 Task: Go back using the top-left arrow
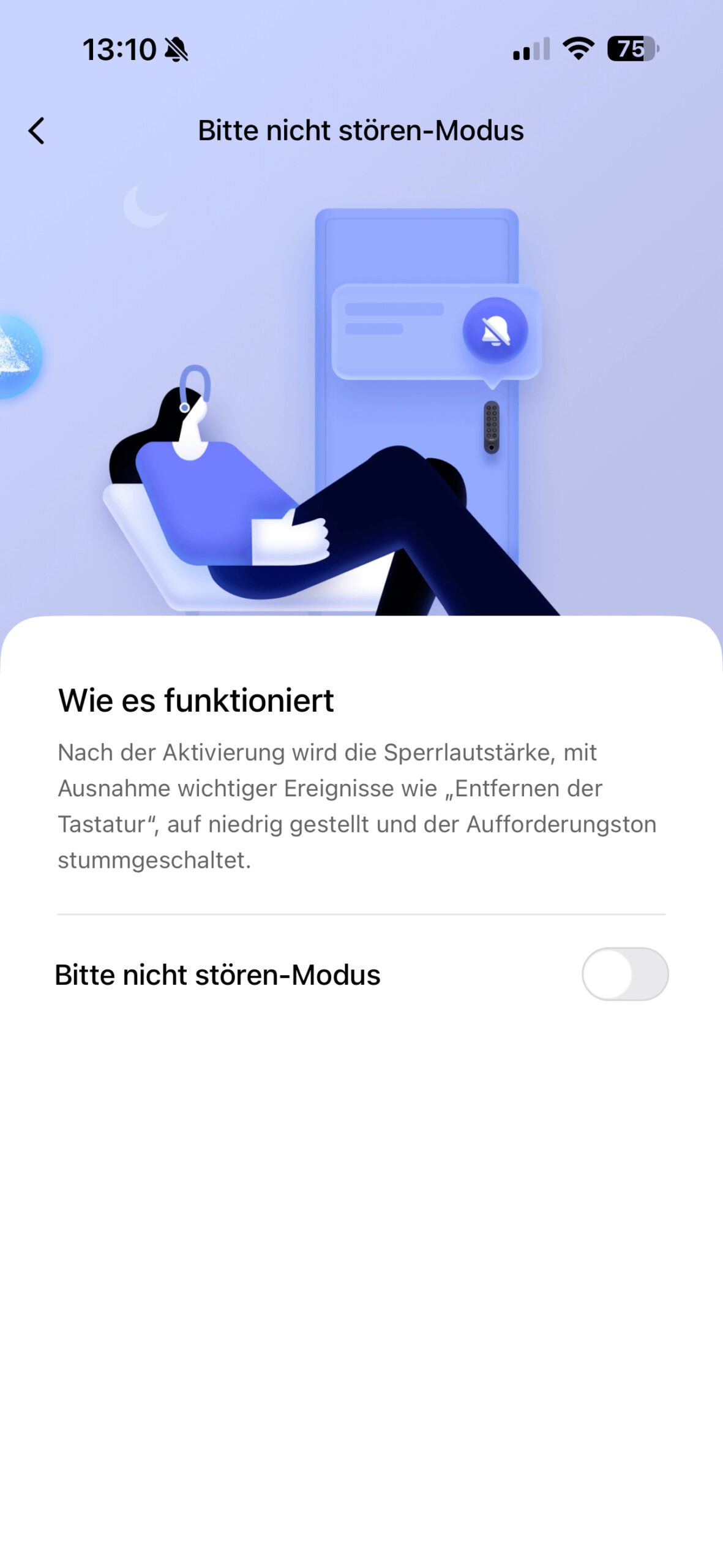click(37, 130)
